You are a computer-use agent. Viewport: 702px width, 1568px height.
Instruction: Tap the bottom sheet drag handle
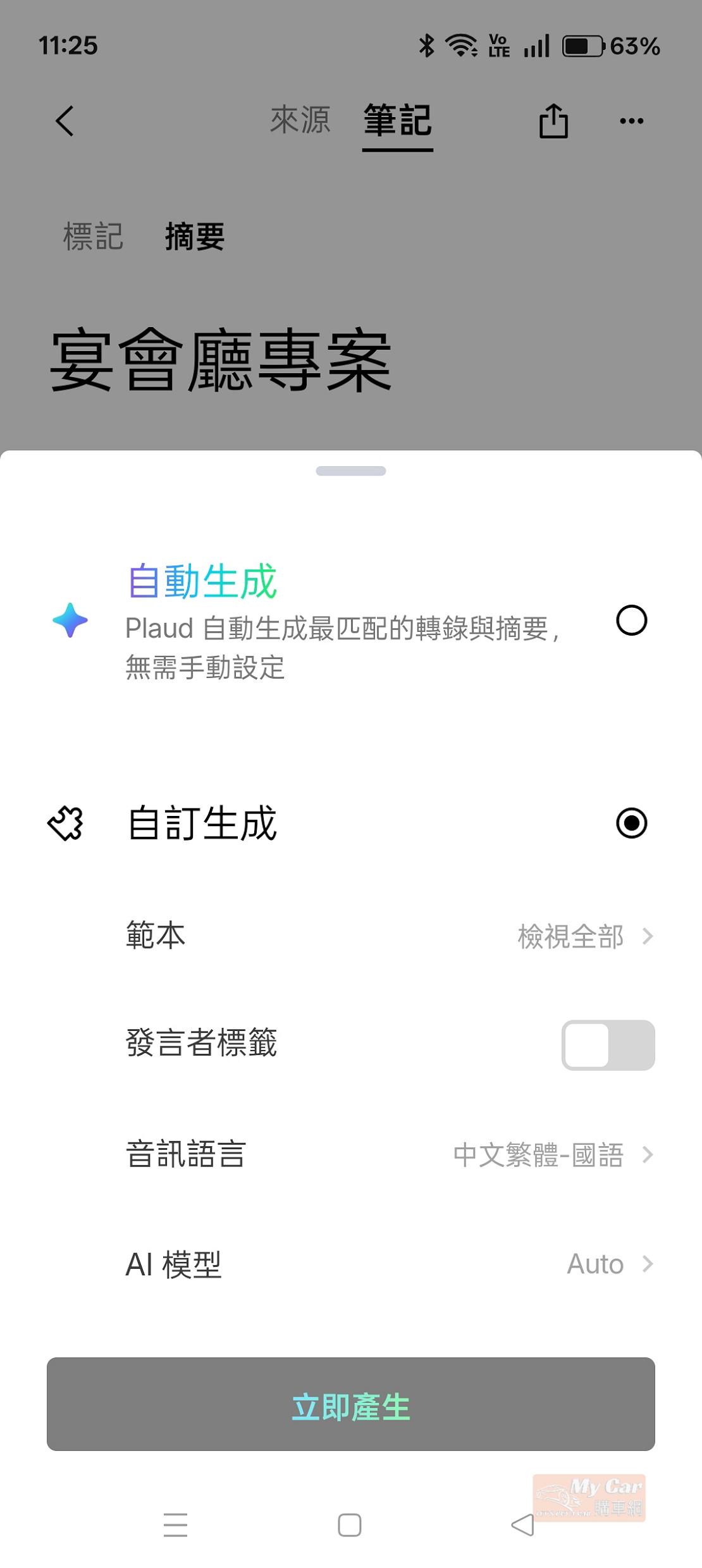tap(350, 471)
